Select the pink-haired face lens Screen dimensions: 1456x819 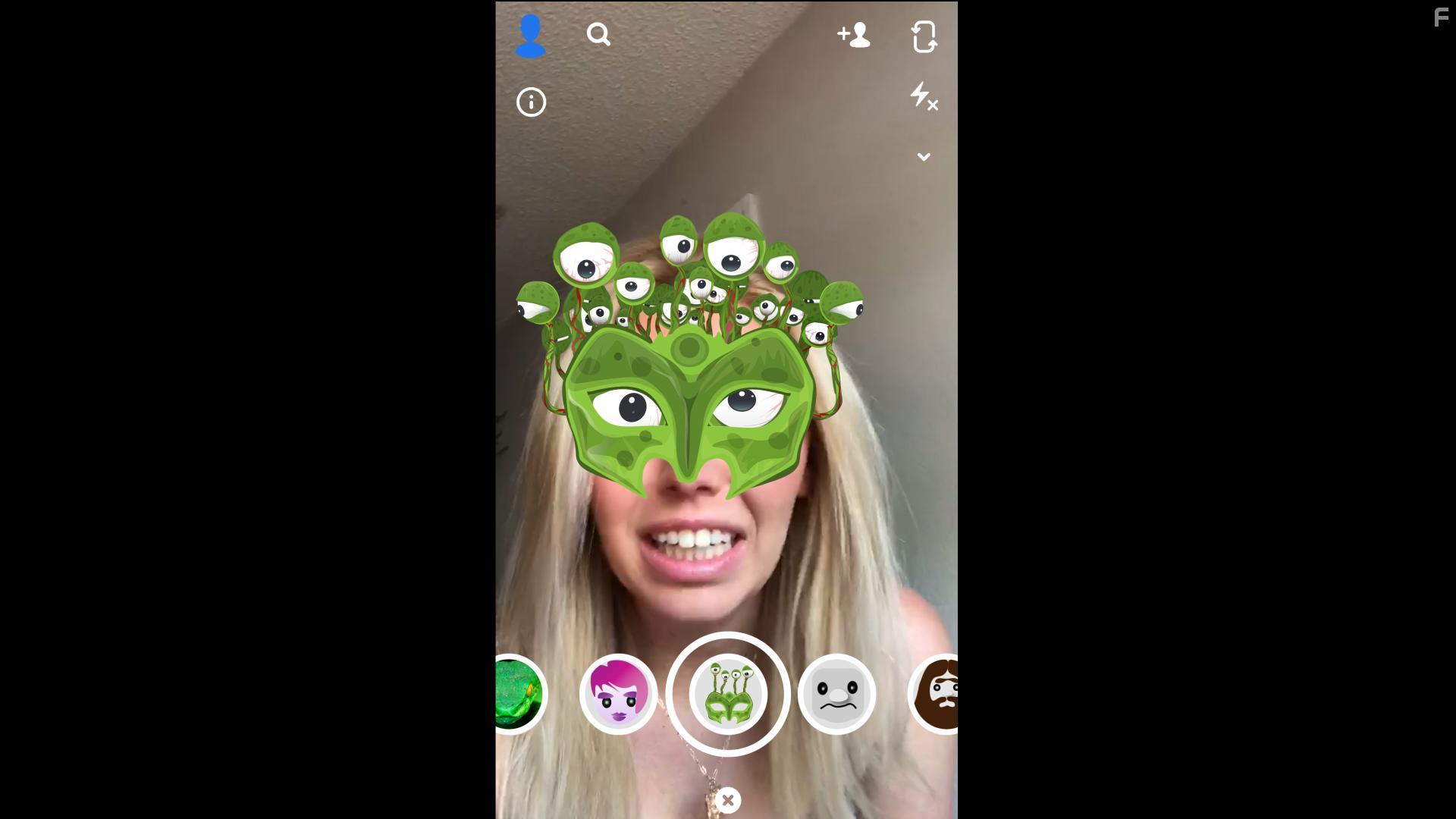[x=618, y=694]
